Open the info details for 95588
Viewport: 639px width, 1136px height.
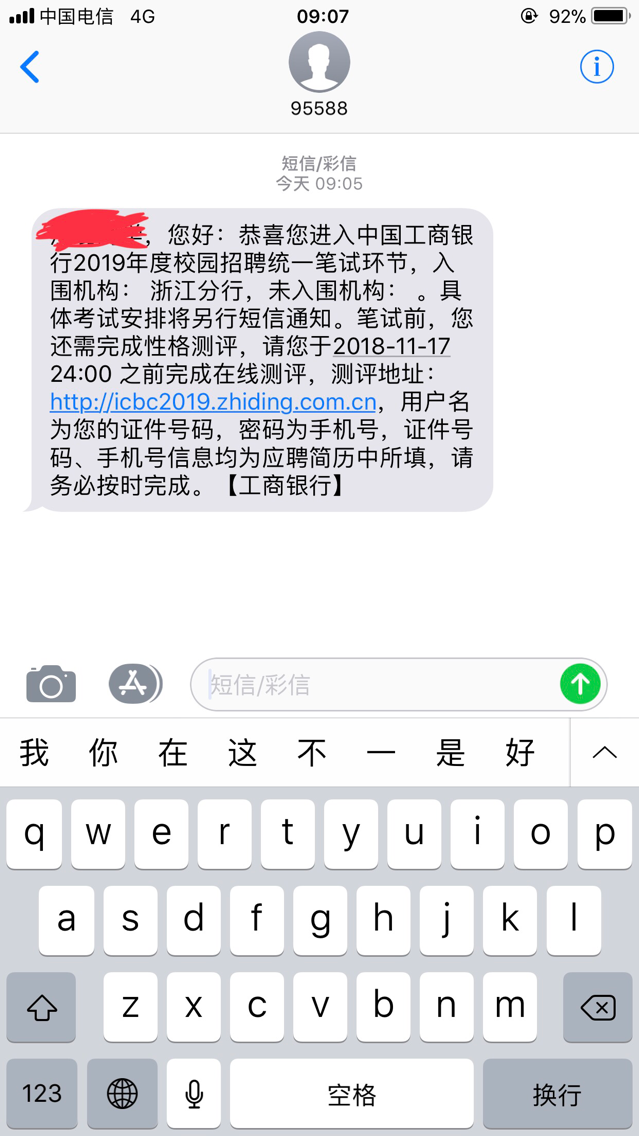pyautogui.click(x=597, y=67)
